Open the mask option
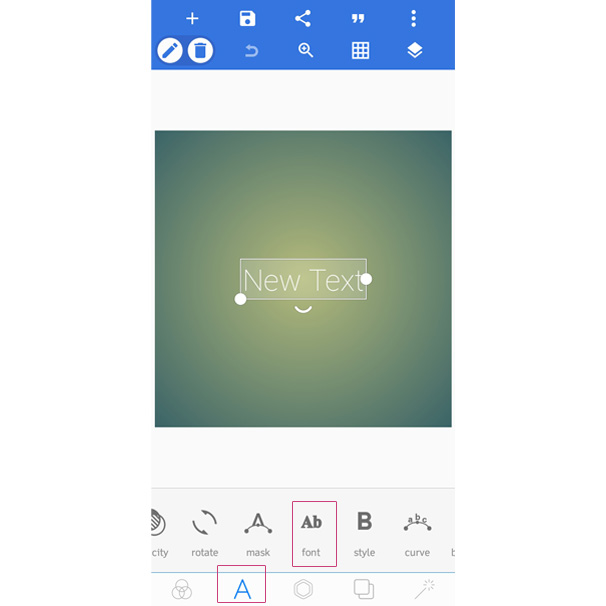This screenshot has width=606, height=606. (x=258, y=532)
